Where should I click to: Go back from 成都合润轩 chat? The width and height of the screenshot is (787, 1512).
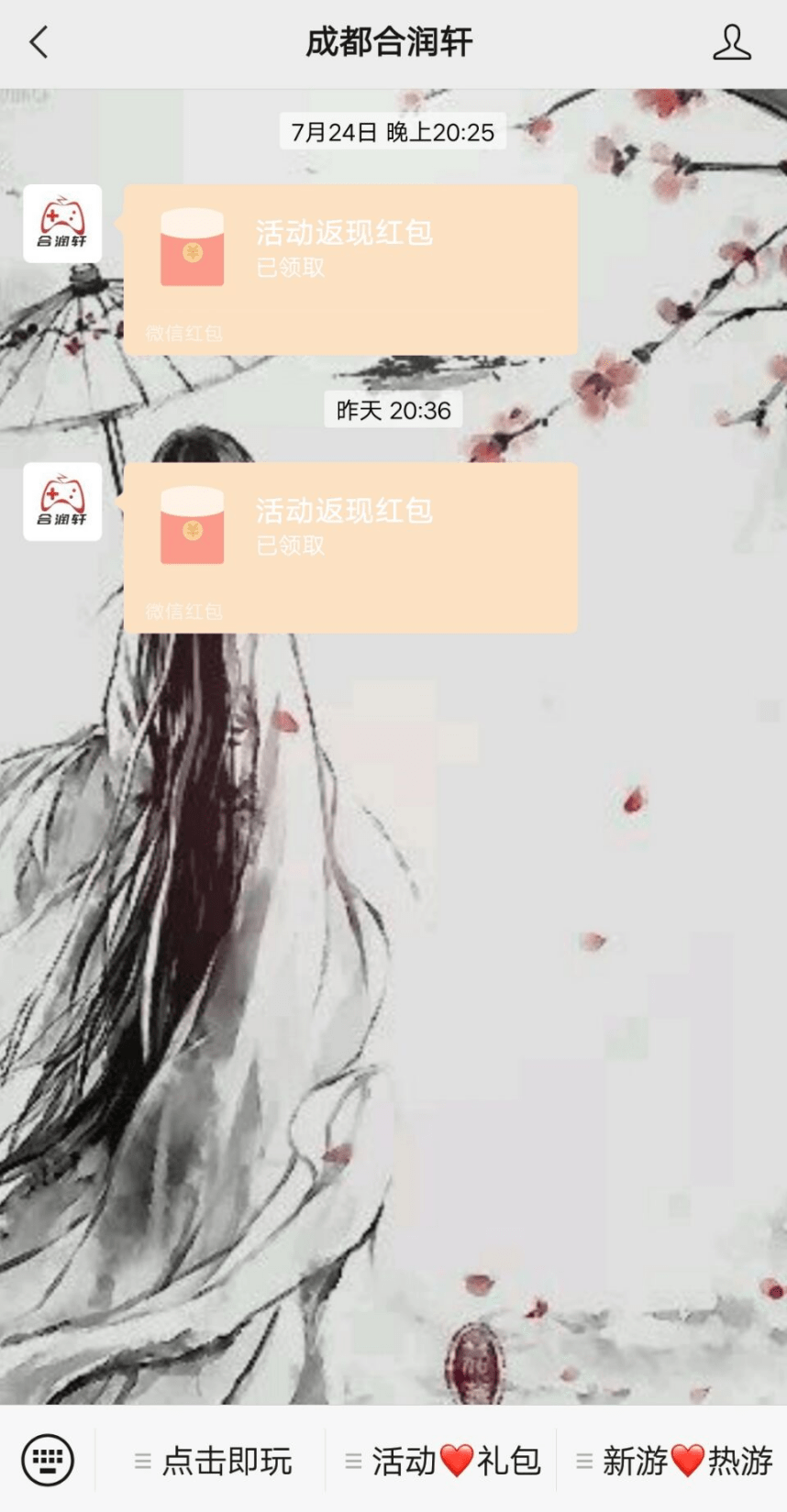(x=39, y=42)
